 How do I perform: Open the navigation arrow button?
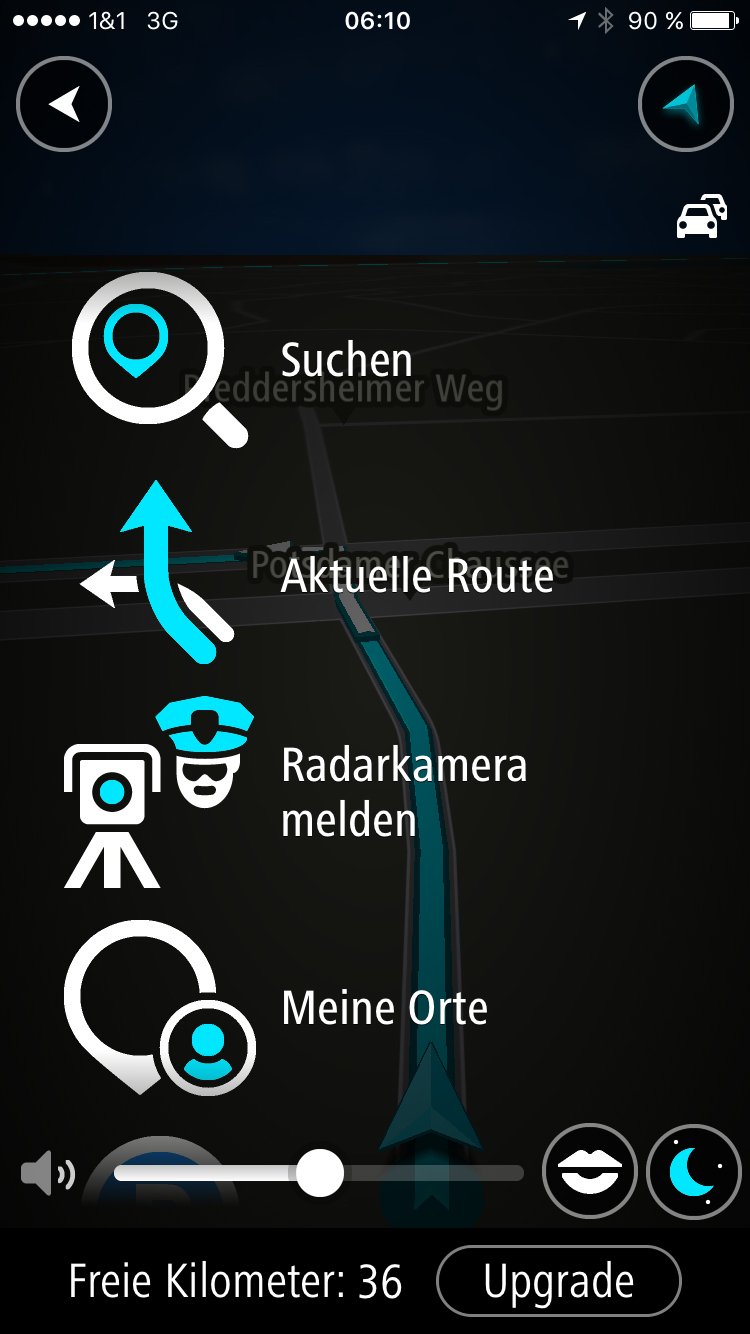point(685,104)
